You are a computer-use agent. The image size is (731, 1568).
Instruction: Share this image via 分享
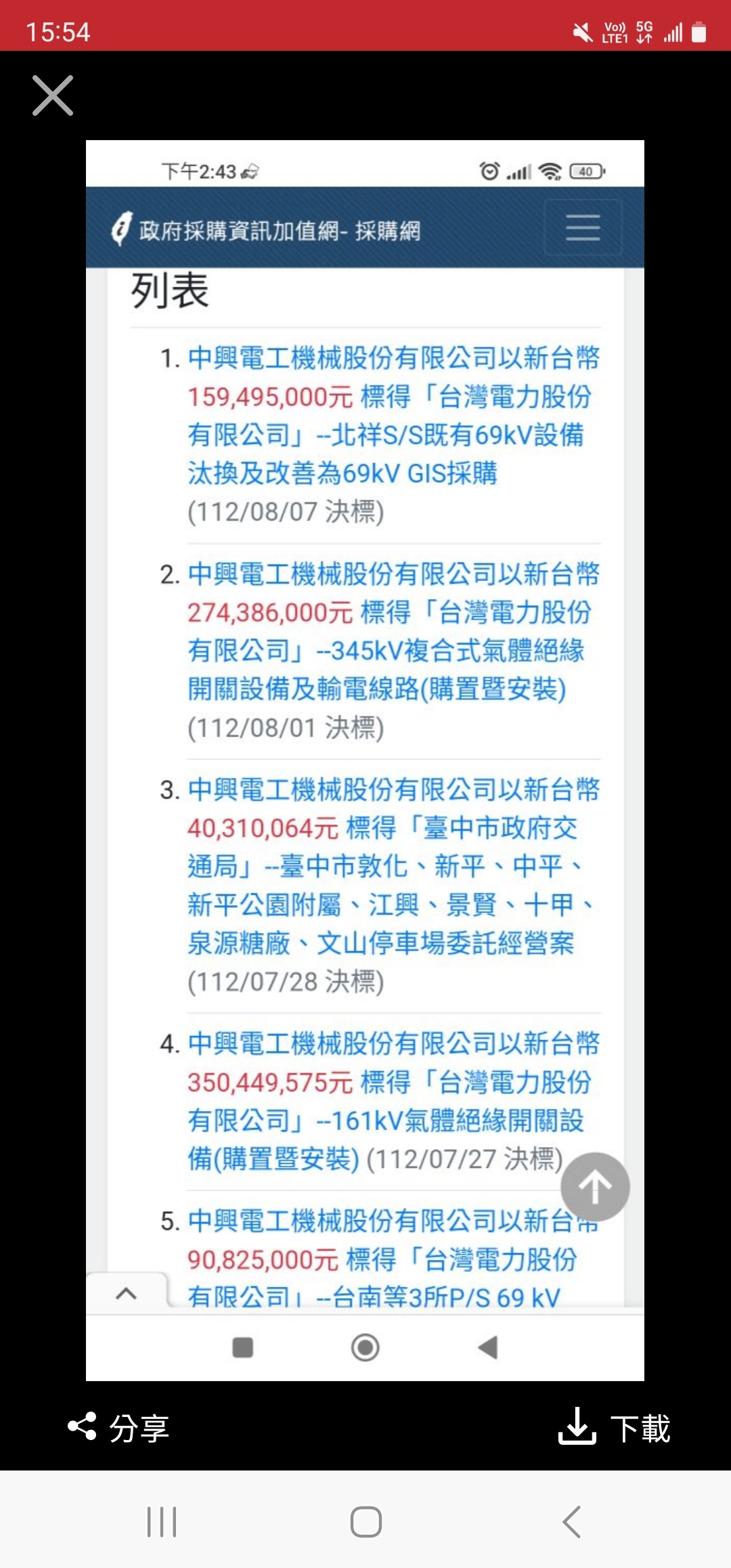pos(118,1427)
